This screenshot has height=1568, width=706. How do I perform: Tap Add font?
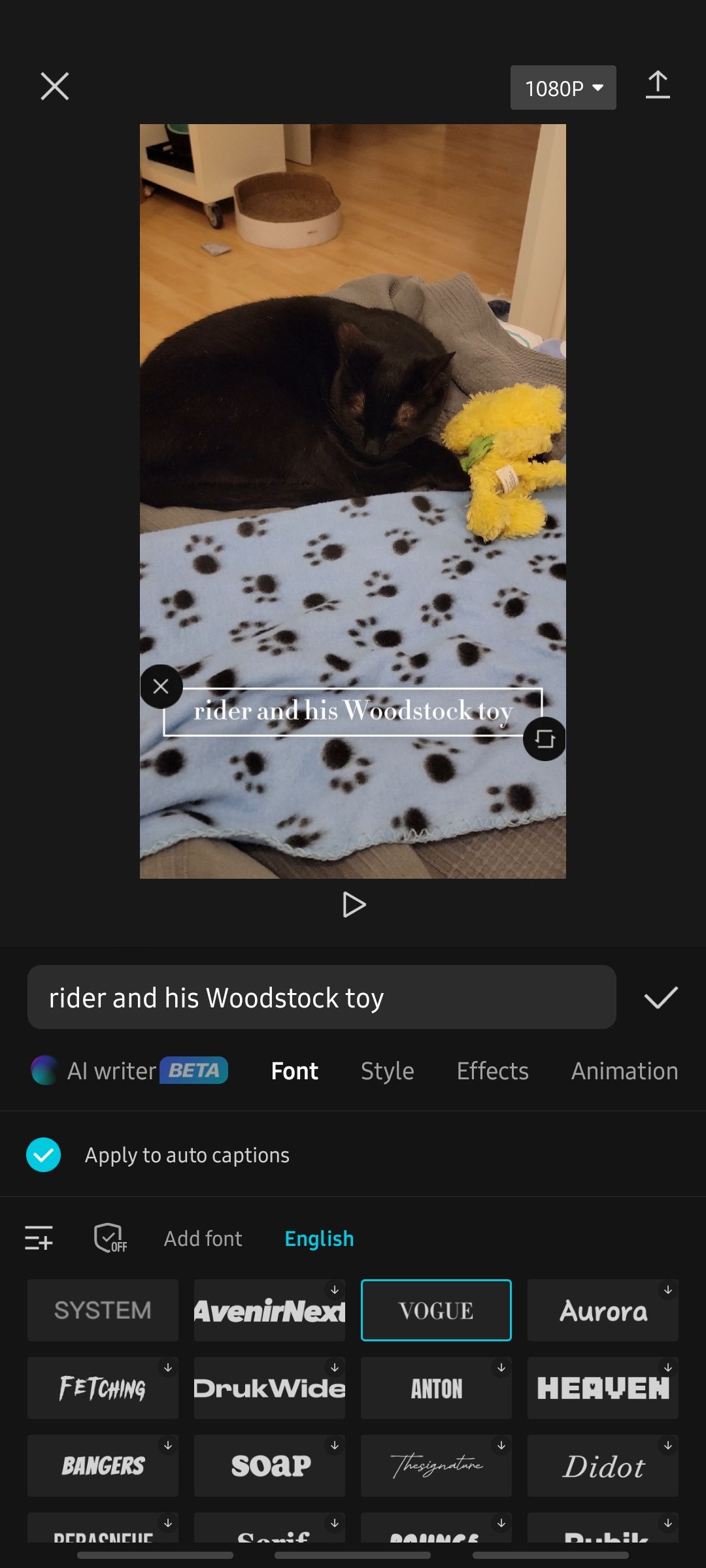tap(203, 1239)
